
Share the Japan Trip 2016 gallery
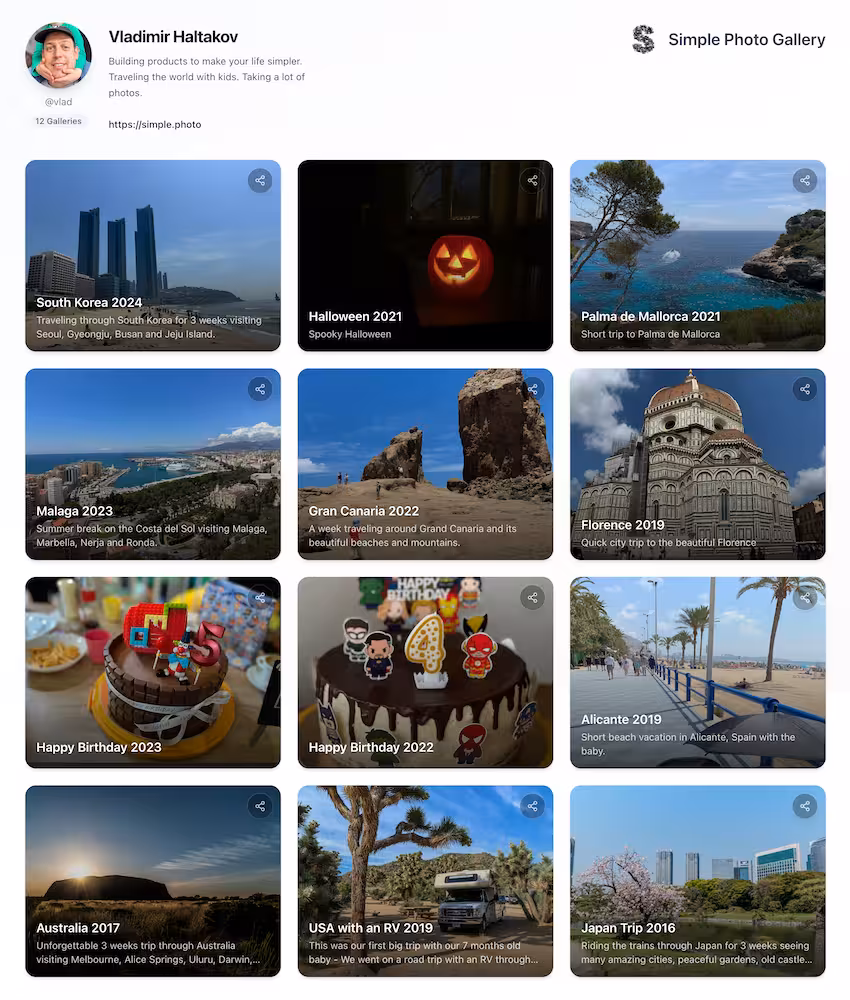click(805, 805)
